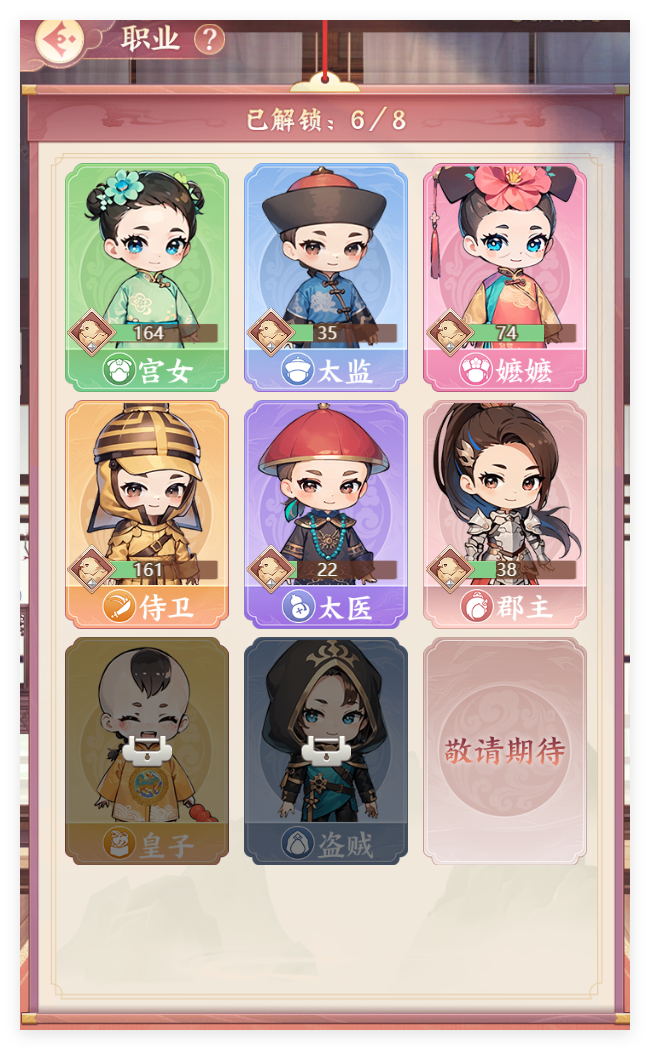650x1050 pixels.
Task: Tap the locked 盗贼 profession card
Action: (x=325, y=750)
